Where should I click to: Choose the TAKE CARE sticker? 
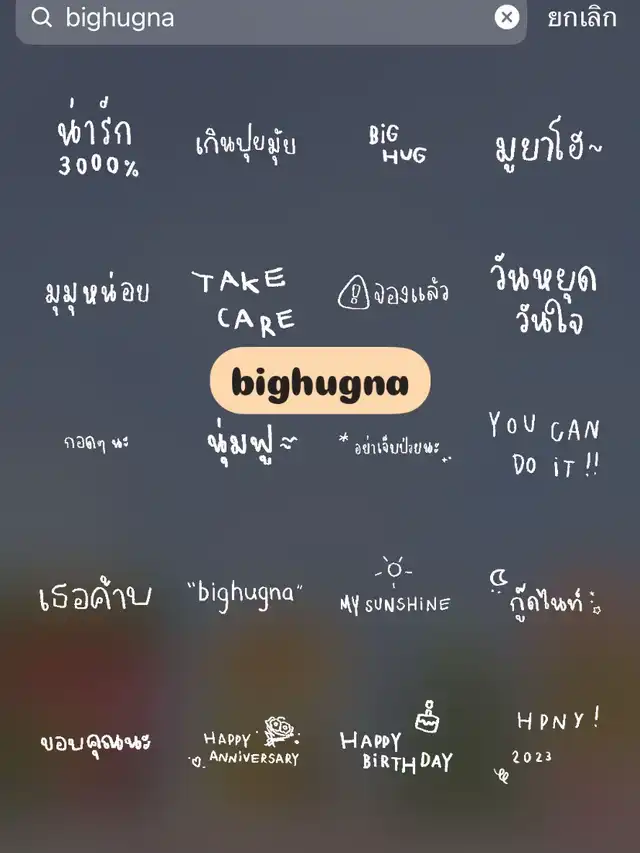pos(244,299)
